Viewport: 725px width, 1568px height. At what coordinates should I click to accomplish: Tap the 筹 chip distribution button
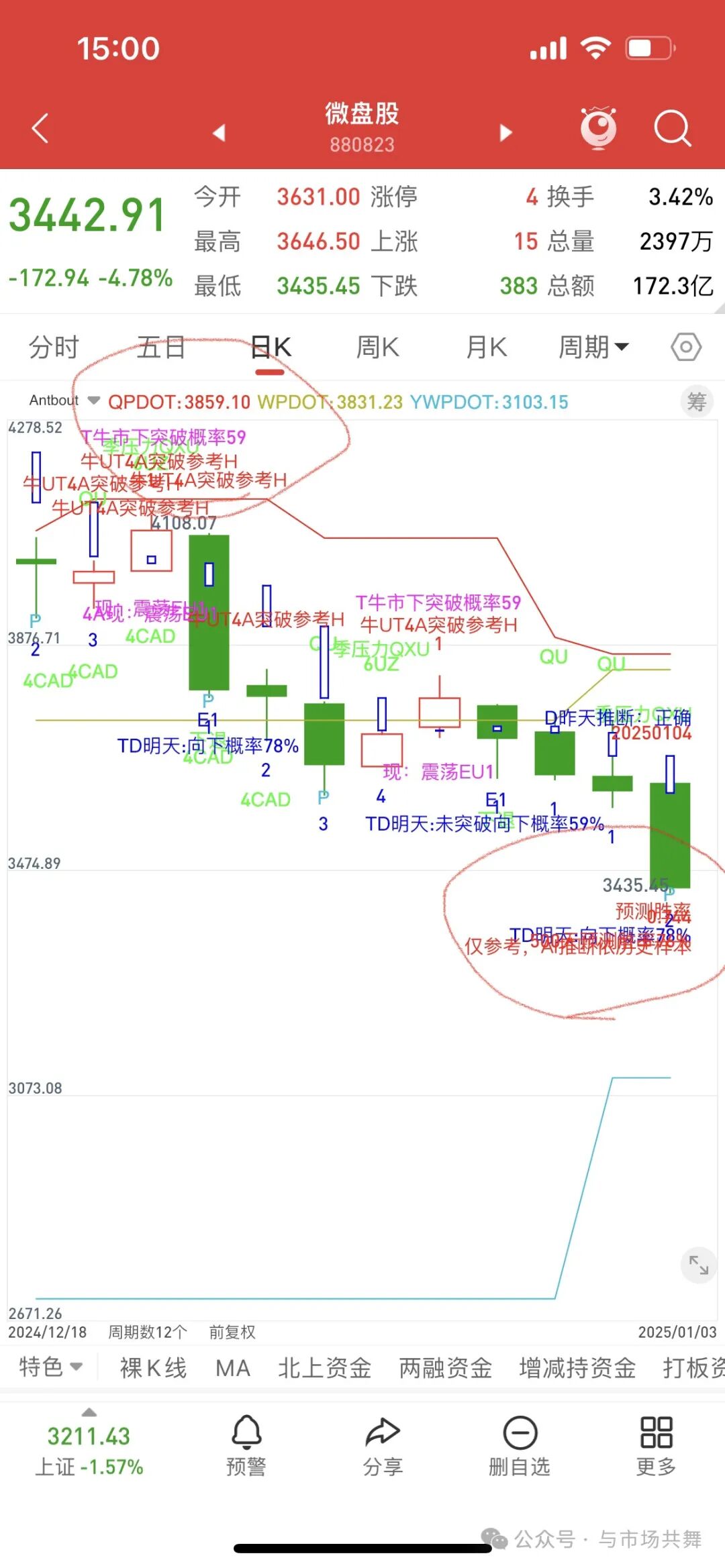(x=697, y=402)
